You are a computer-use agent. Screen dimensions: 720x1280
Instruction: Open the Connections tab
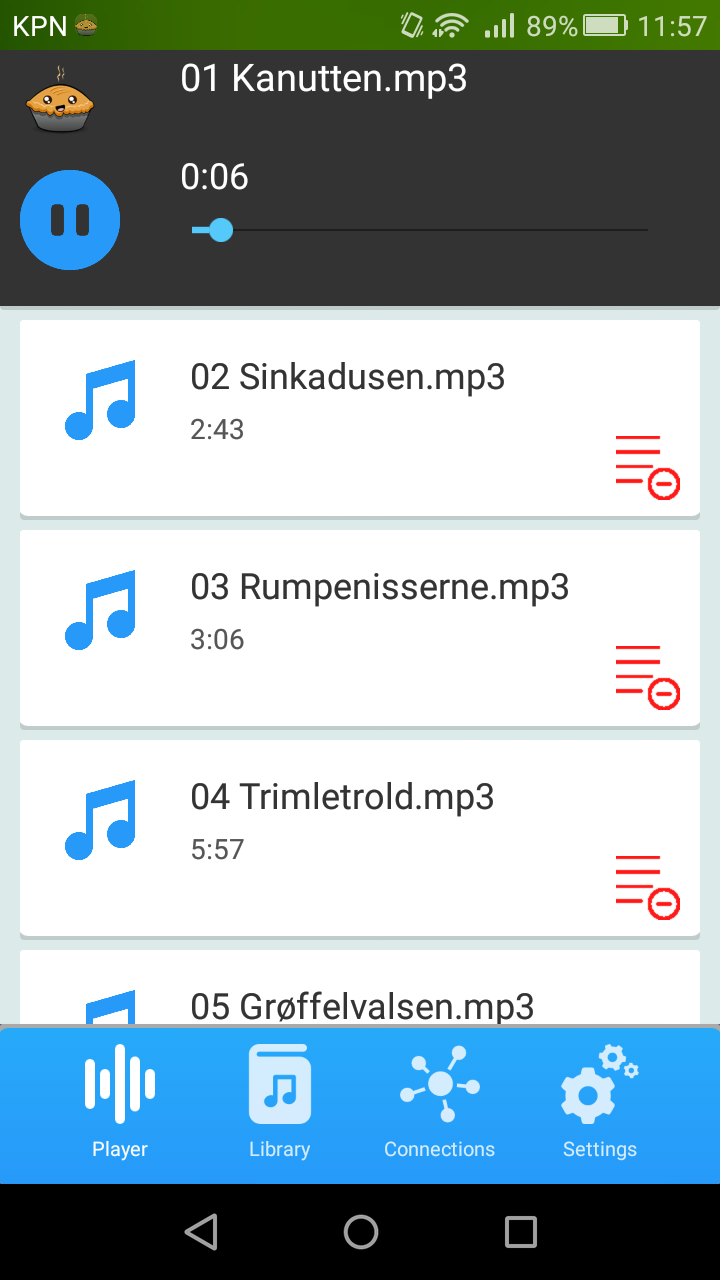[440, 1104]
